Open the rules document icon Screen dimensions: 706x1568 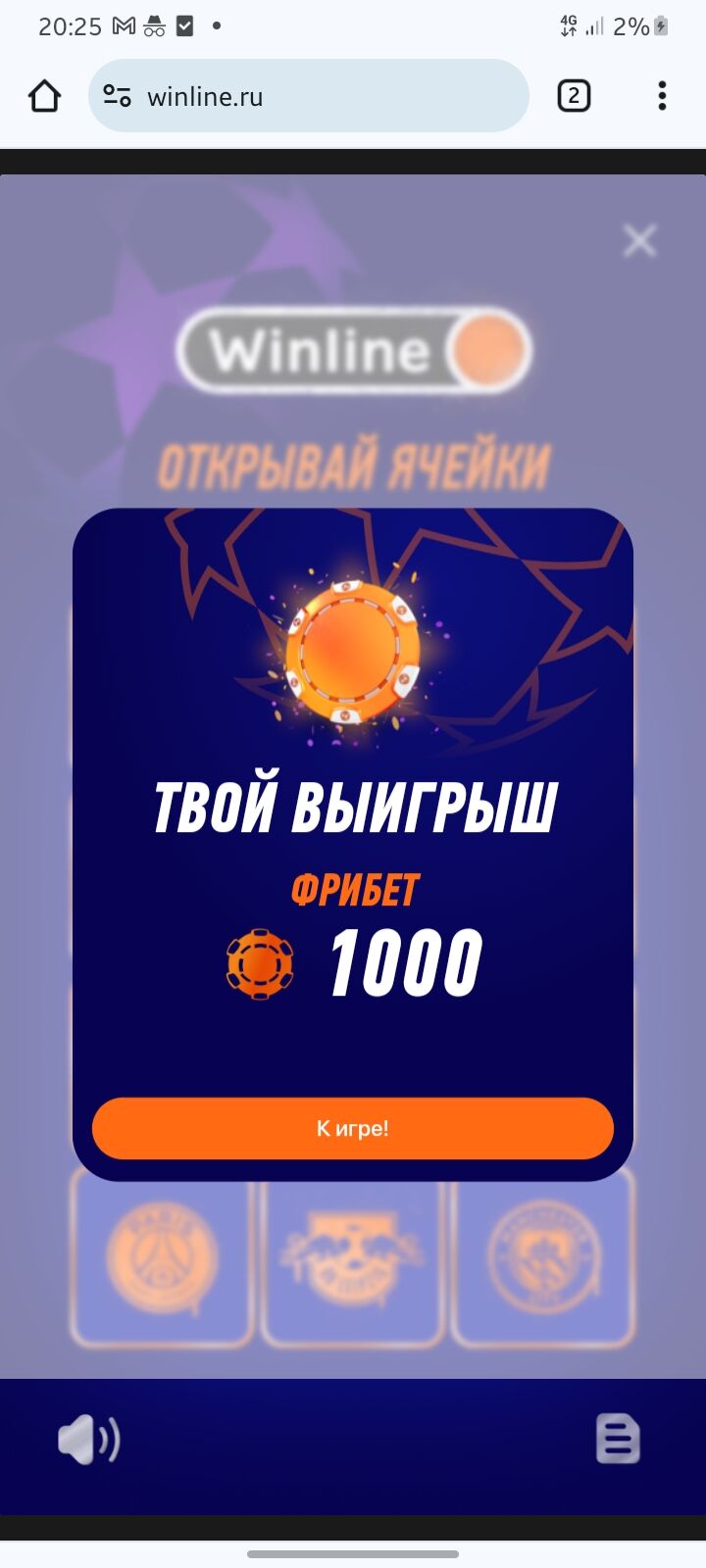pyautogui.click(x=618, y=1440)
